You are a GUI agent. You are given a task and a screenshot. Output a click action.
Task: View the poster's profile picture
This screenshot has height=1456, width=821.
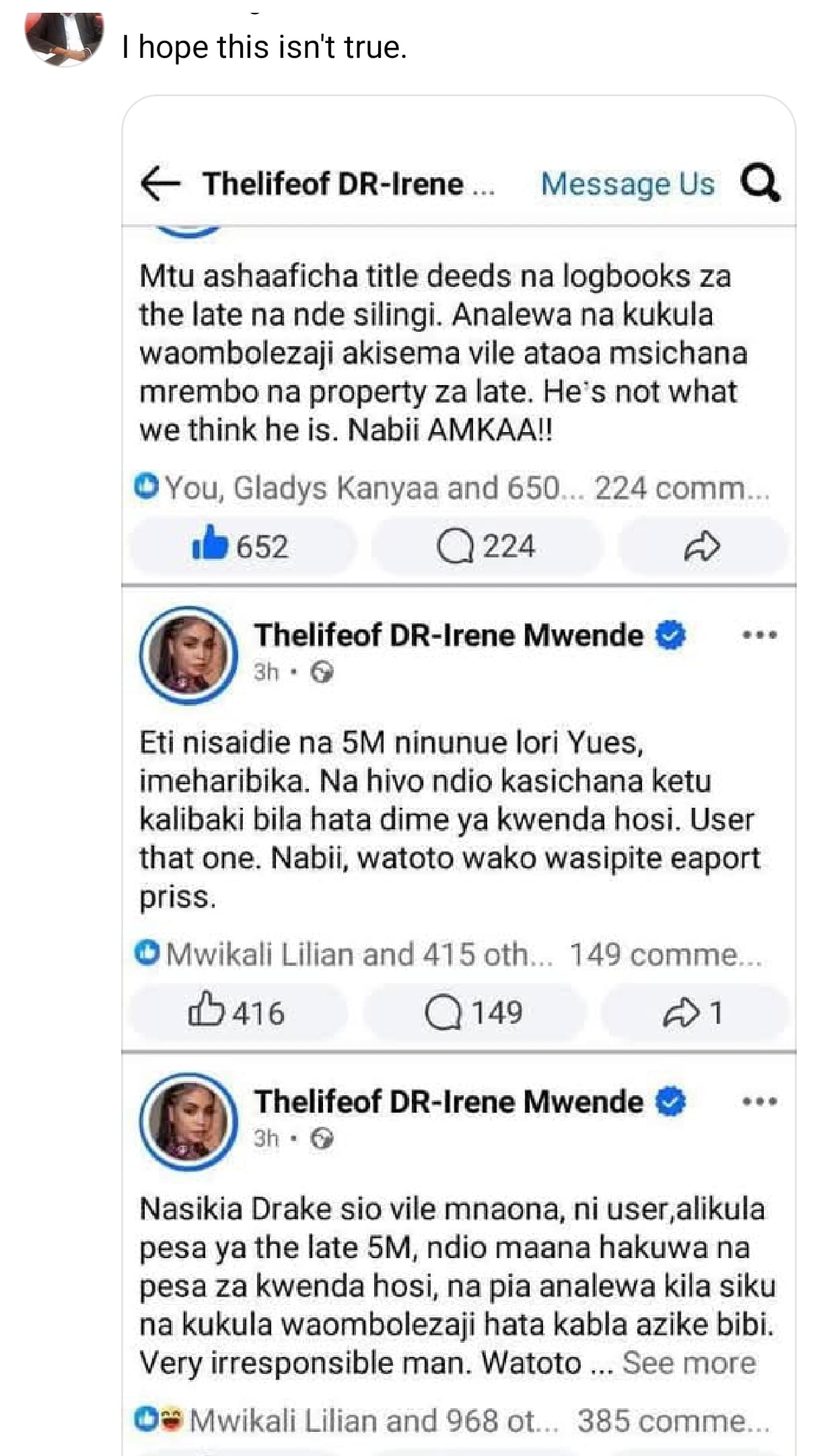point(64,37)
